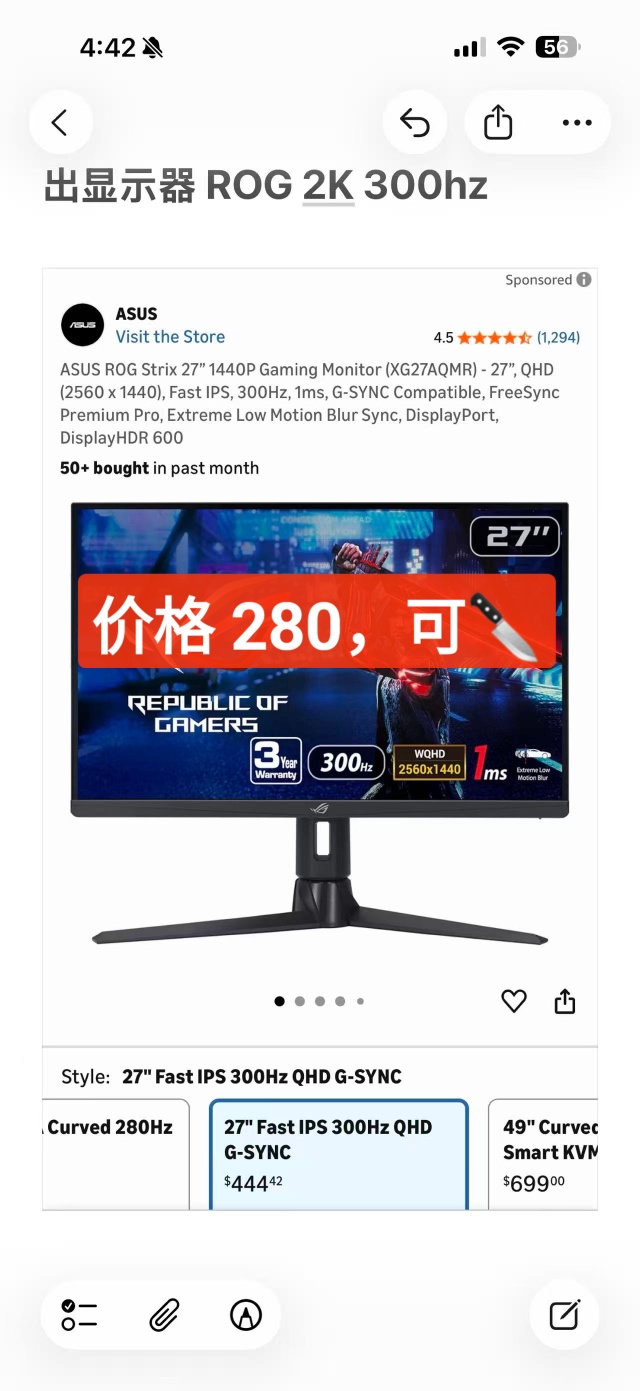Image resolution: width=640 pixels, height=1391 pixels.
Task: Go back to the notes list
Action: point(60,123)
